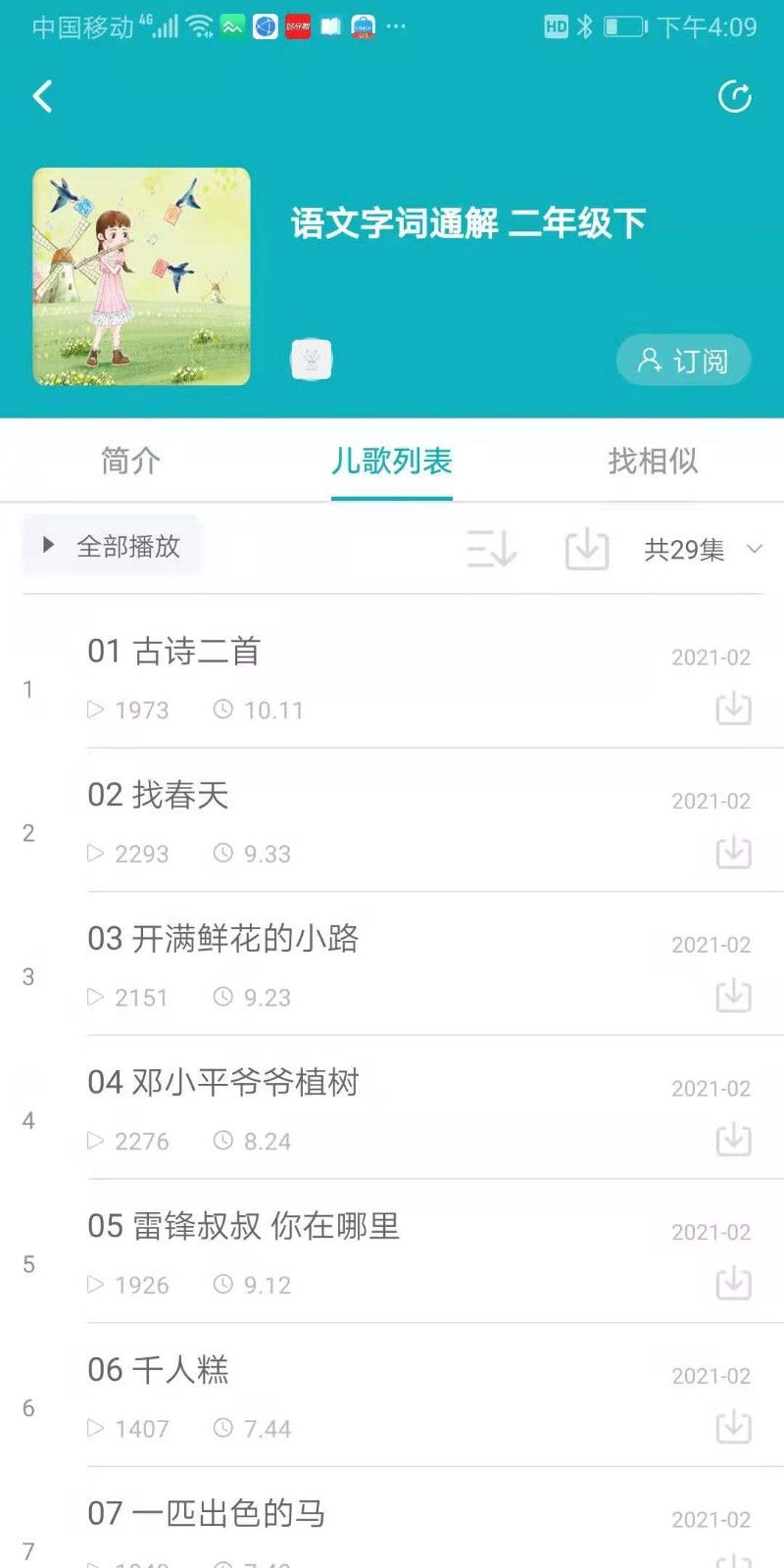The width and height of the screenshot is (784, 1568).
Task: Tap the back arrow to return
Action: point(42,97)
